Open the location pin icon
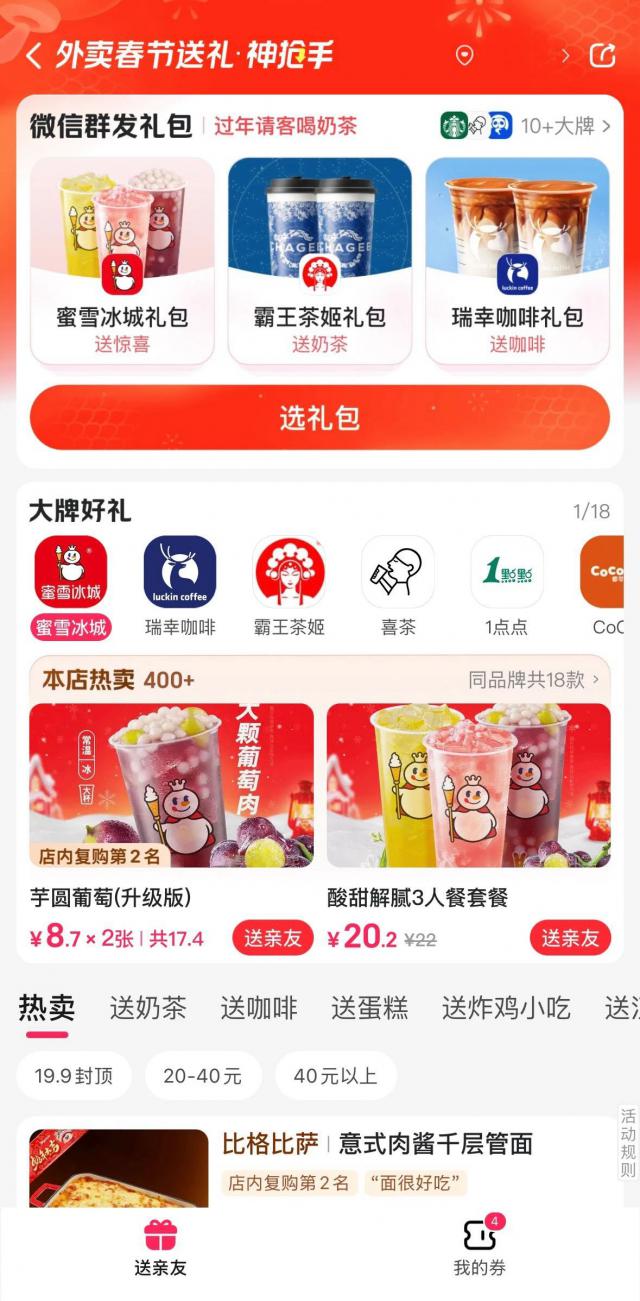The width and height of the screenshot is (640, 1301). pyautogui.click(x=464, y=55)
